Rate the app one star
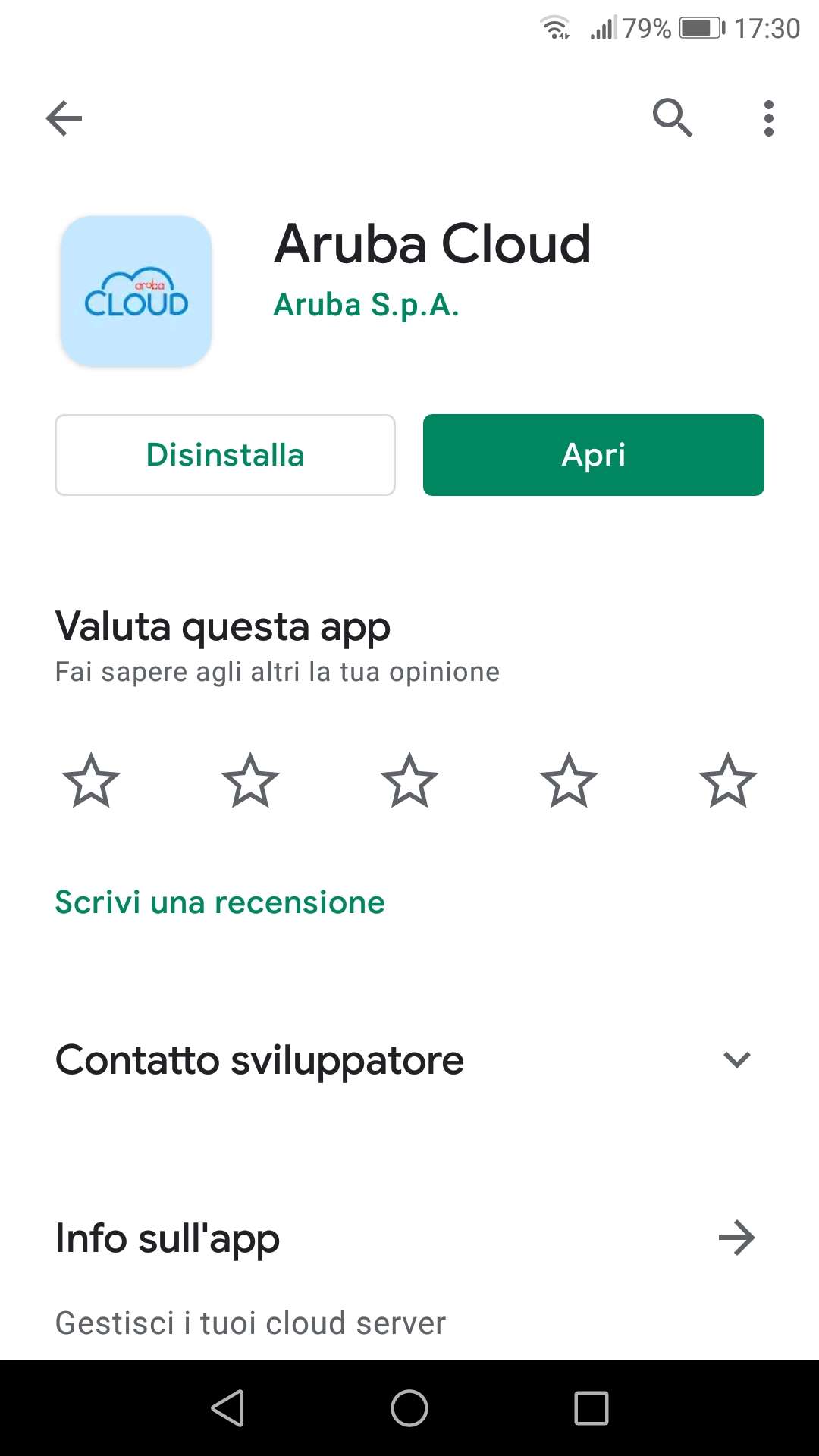 [91, 780]
